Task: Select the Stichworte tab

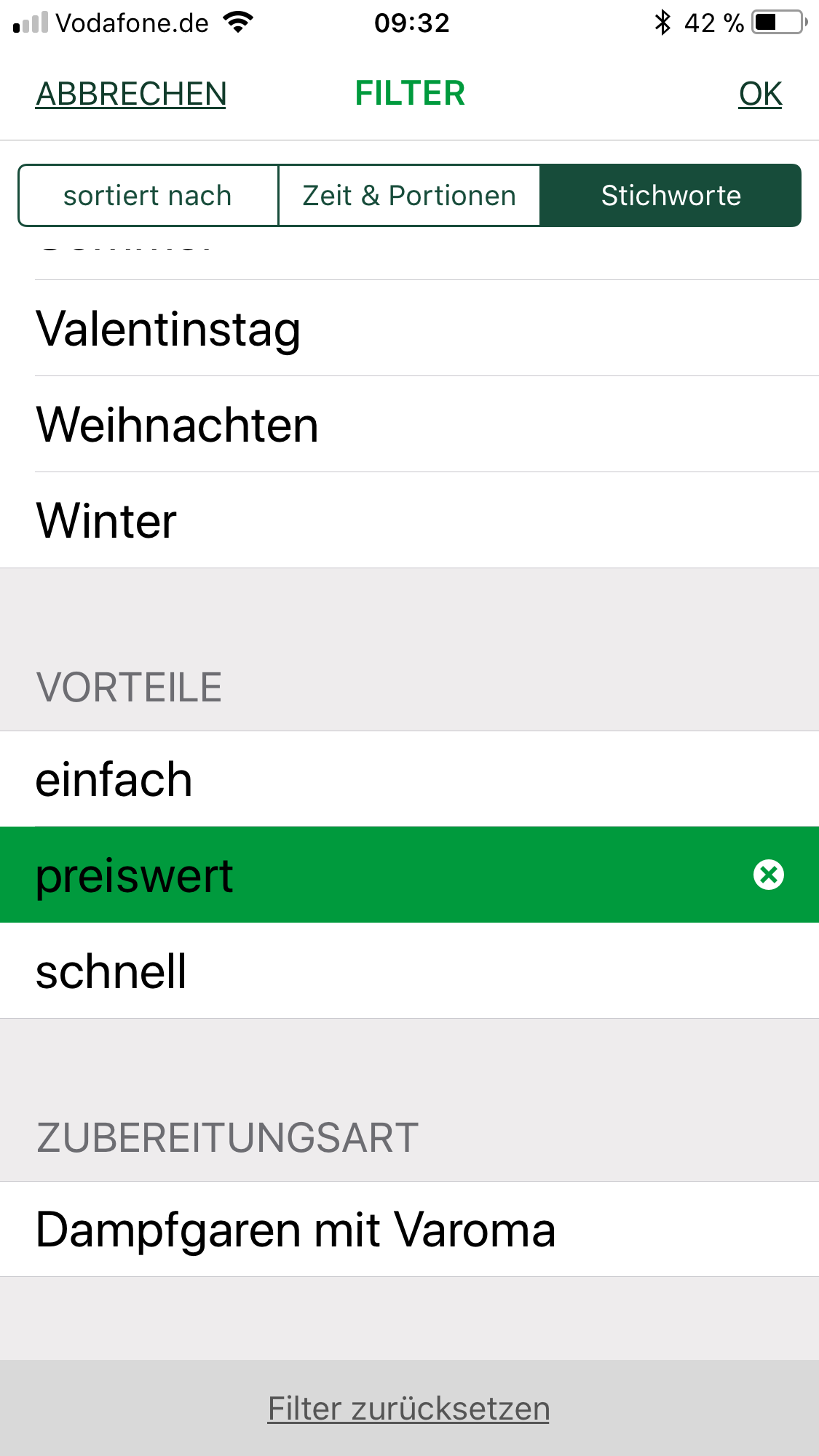Action: (670, 195)
